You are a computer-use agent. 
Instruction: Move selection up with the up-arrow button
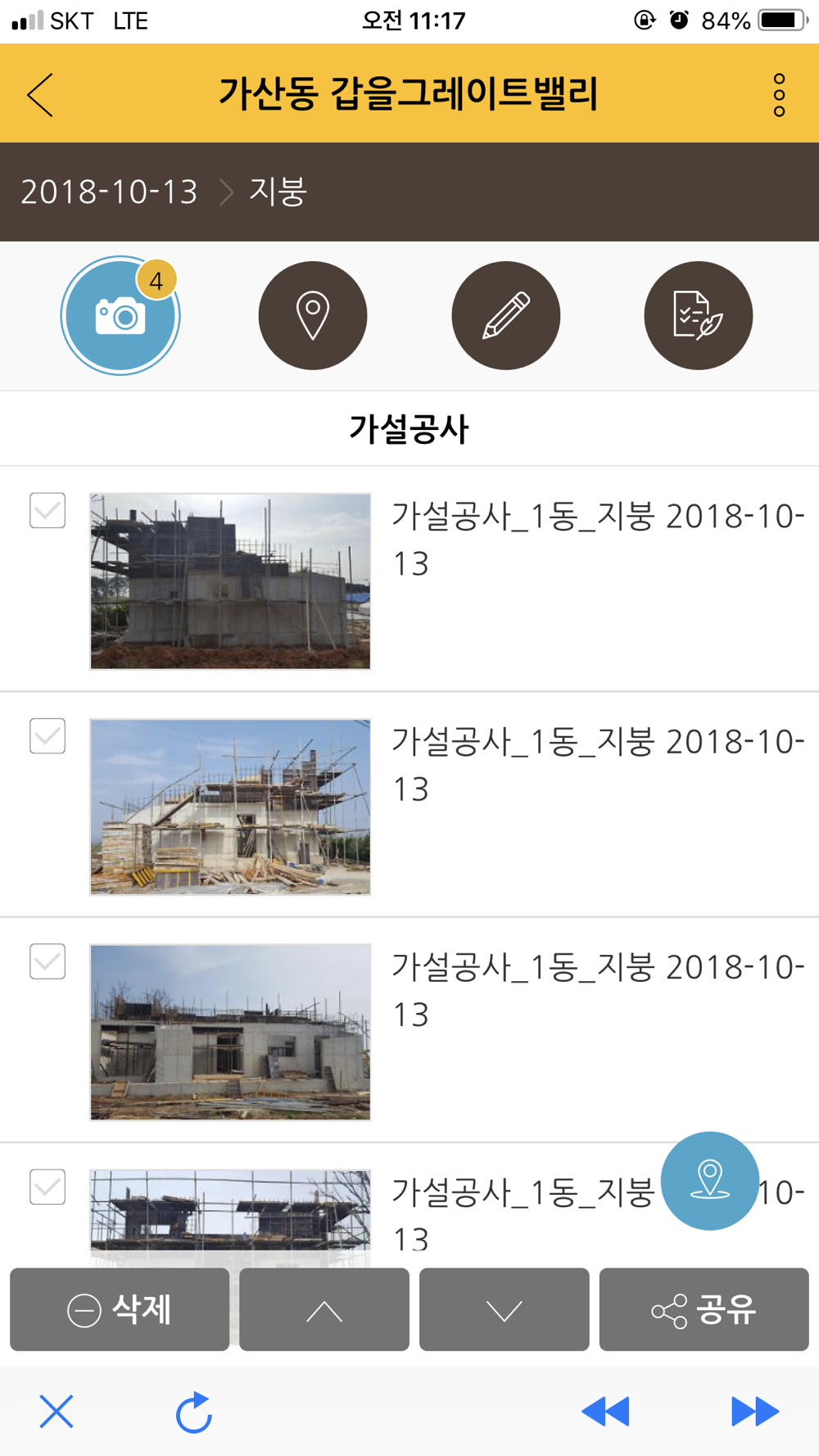(324, 1309)
